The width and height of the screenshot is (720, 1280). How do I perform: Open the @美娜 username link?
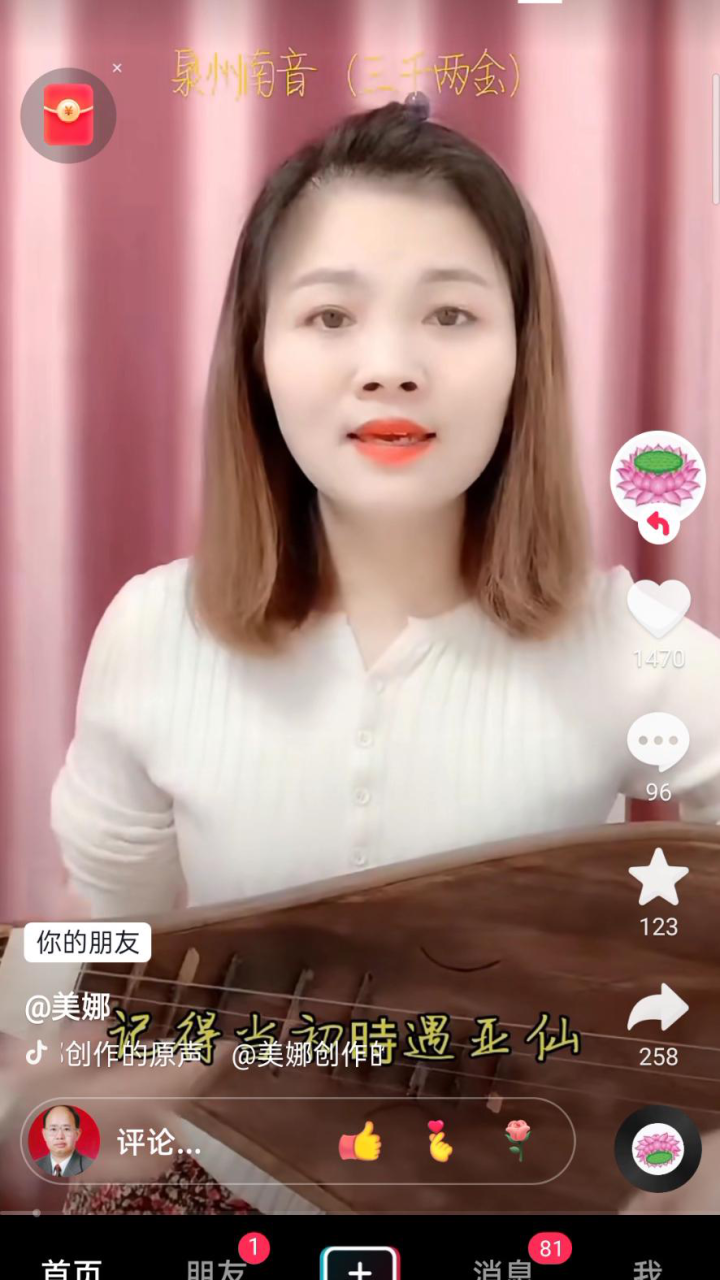[x=68, y=1007]
